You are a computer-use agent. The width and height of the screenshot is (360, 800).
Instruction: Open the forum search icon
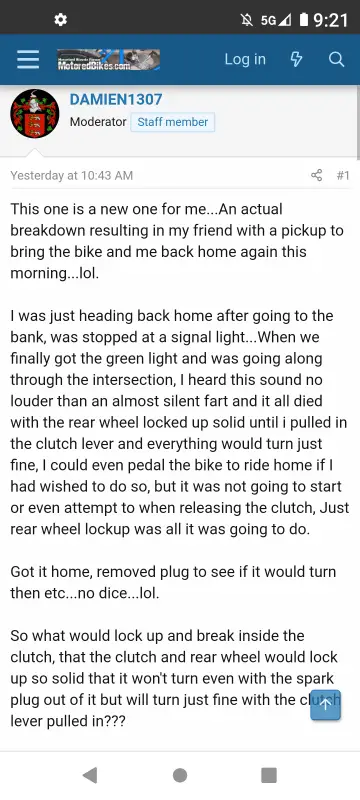[336, 59]
